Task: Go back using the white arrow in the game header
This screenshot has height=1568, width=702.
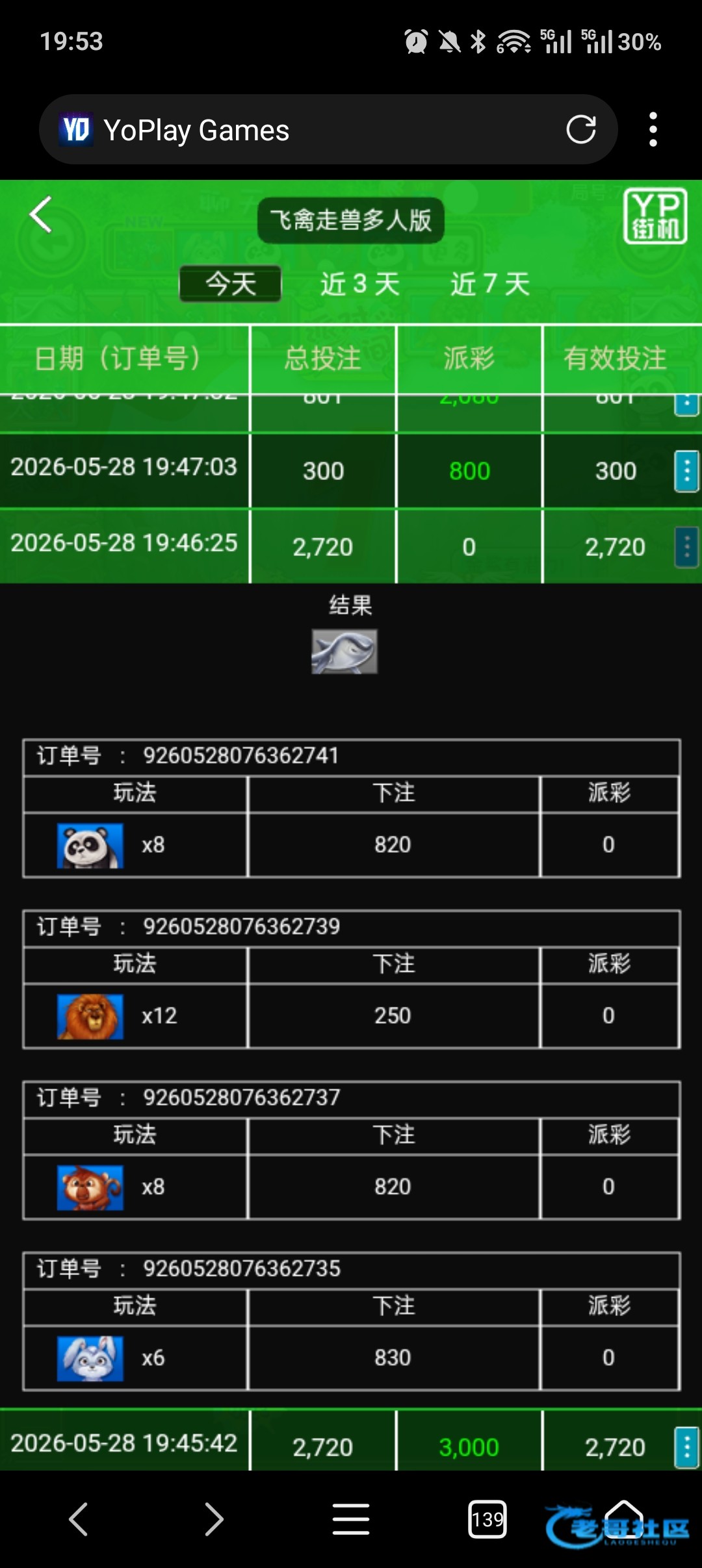Action: (40, 214)
